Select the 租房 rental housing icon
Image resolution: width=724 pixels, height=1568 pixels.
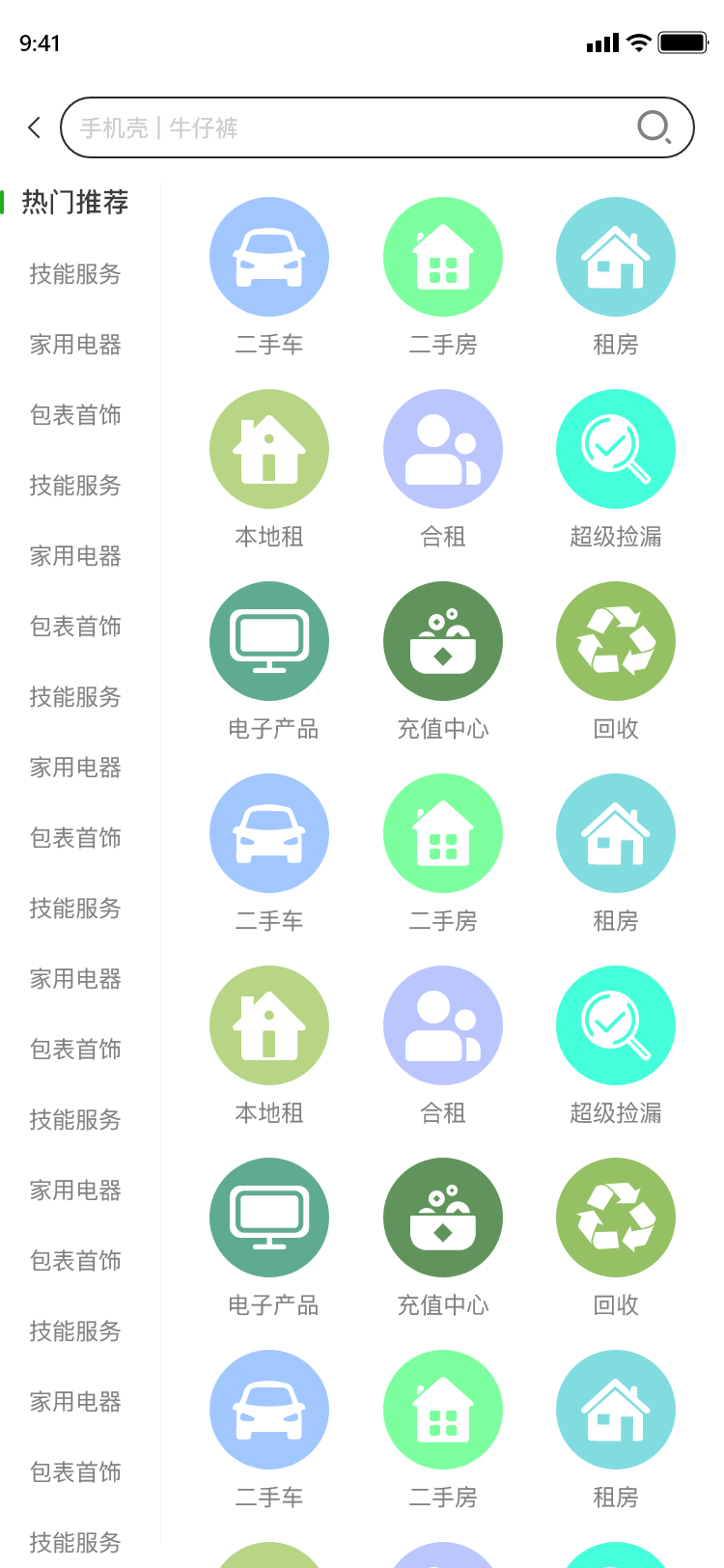[615, 257]
